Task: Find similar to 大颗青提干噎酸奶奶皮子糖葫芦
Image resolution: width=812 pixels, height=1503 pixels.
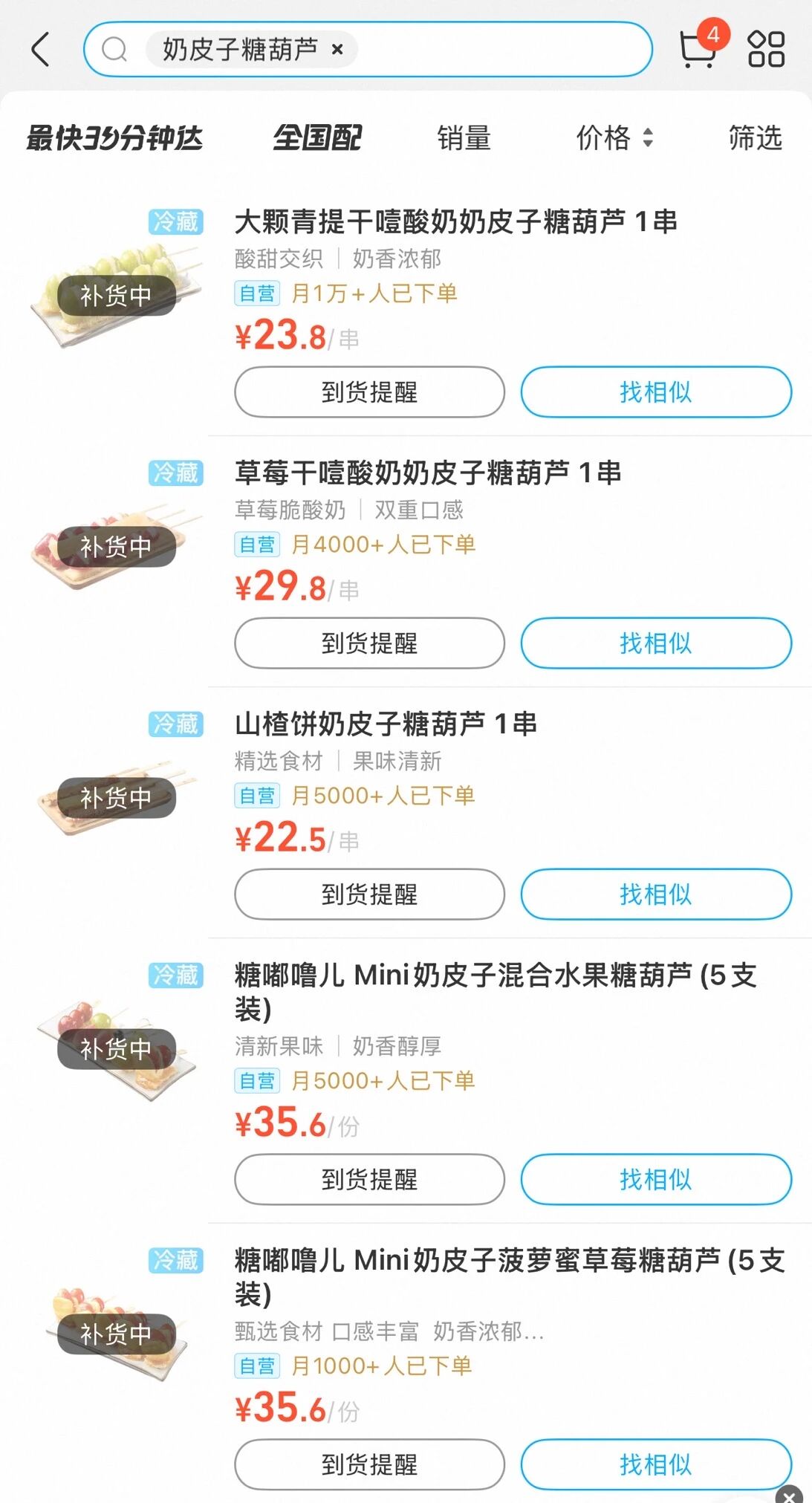Action: pos(655,392)
